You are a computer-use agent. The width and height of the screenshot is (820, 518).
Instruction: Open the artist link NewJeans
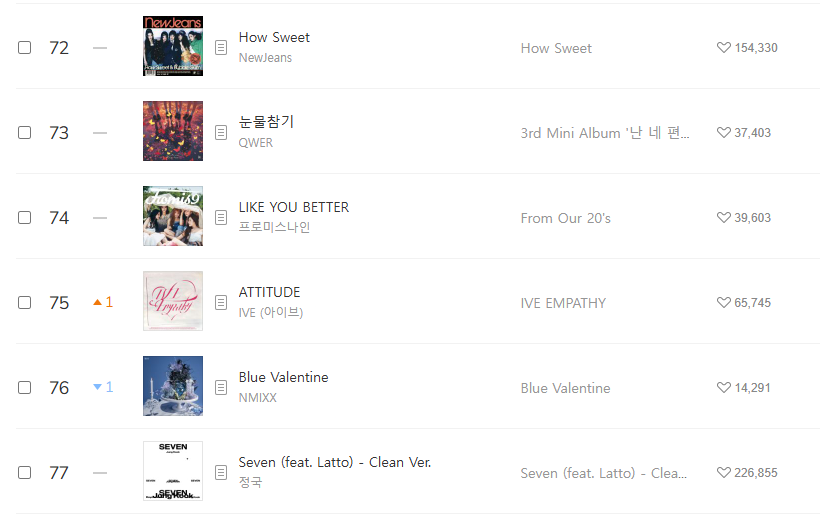[265, 58]
